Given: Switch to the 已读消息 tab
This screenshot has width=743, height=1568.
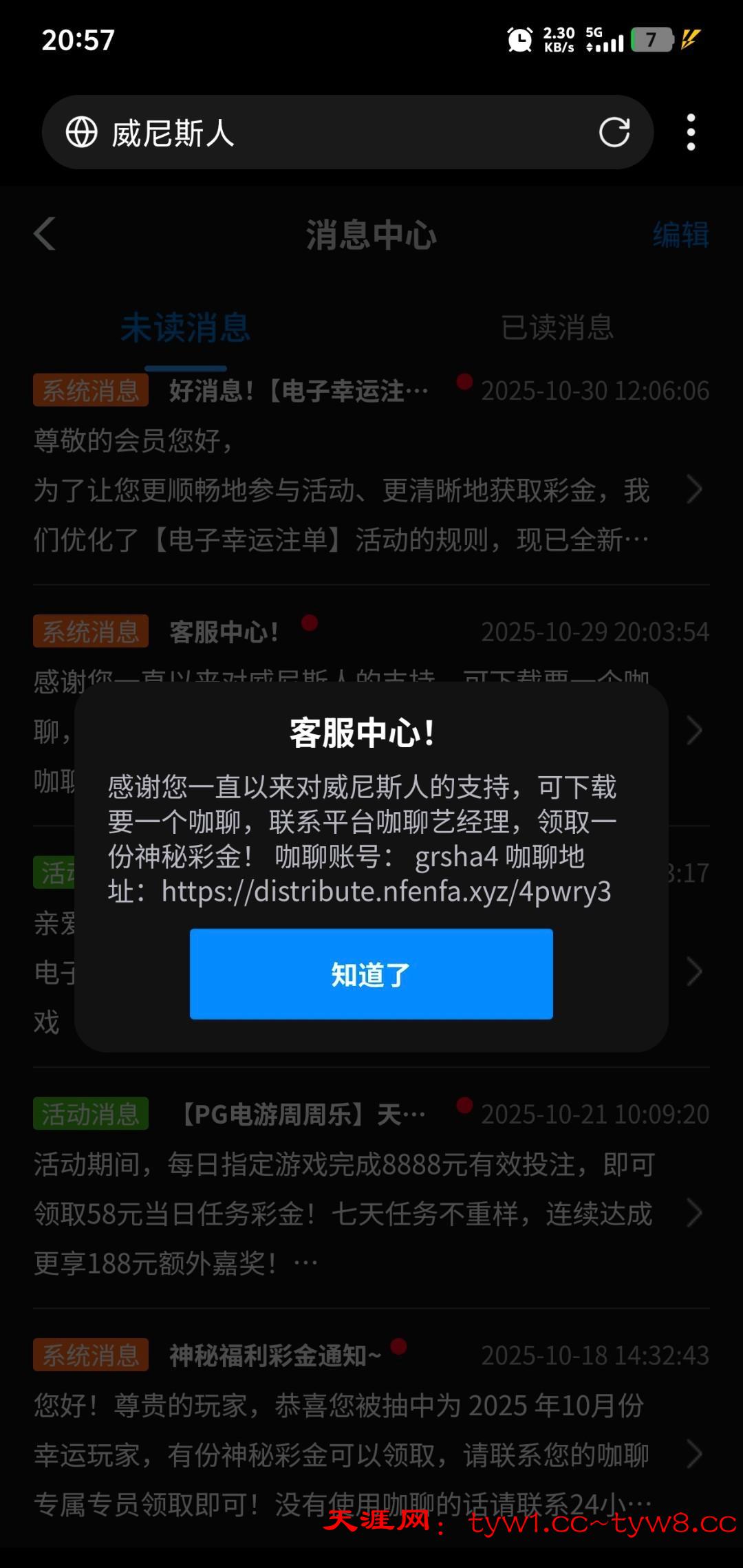Looking at the screenshot, I should [557, 327].
